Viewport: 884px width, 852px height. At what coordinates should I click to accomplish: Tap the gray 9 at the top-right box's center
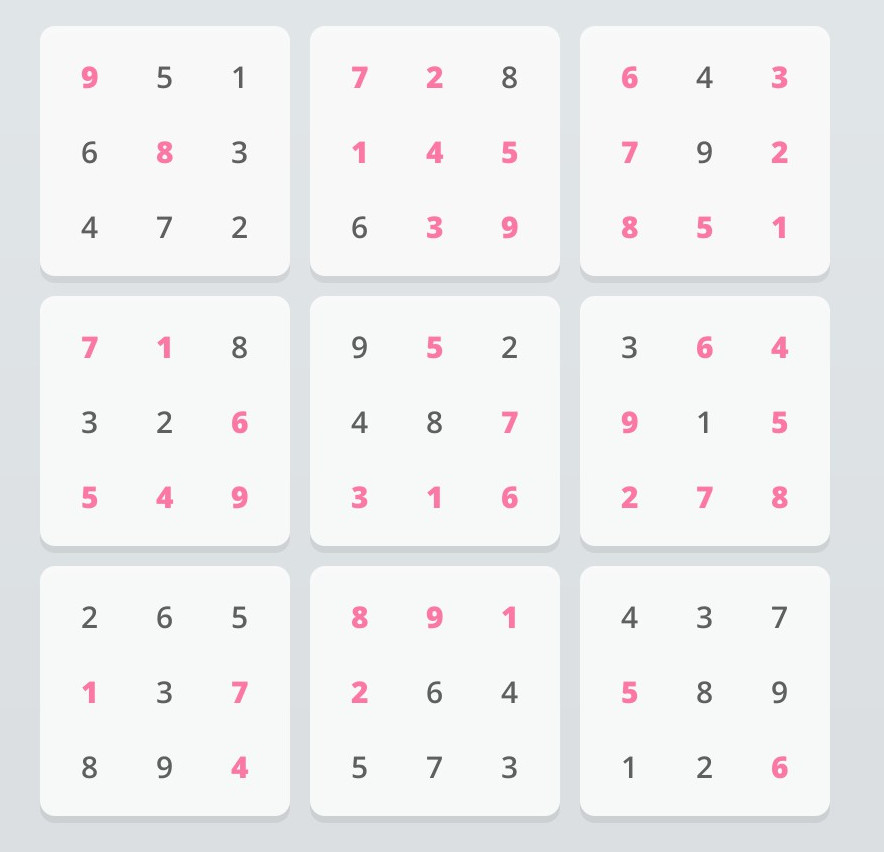(x=704, y=153)
